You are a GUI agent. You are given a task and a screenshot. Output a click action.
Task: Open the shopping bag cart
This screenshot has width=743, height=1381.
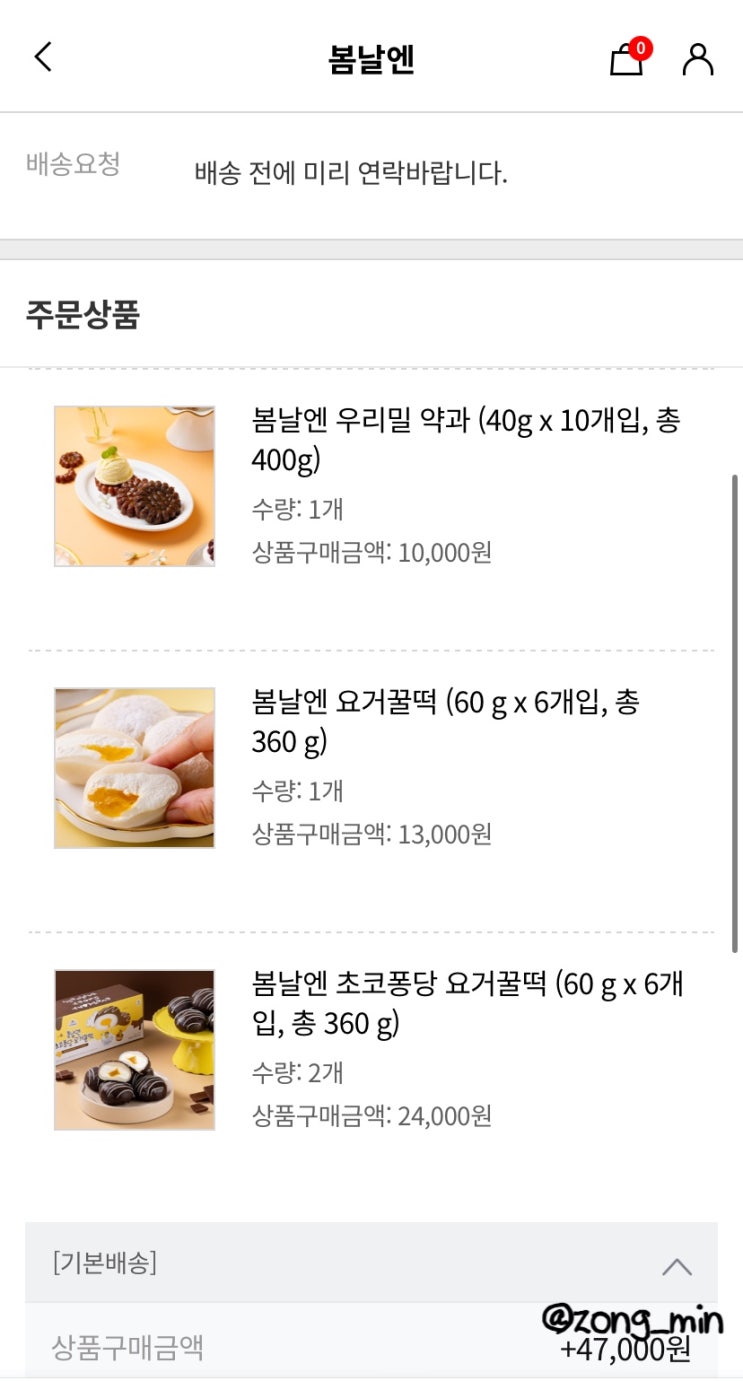tap(627, 59)
